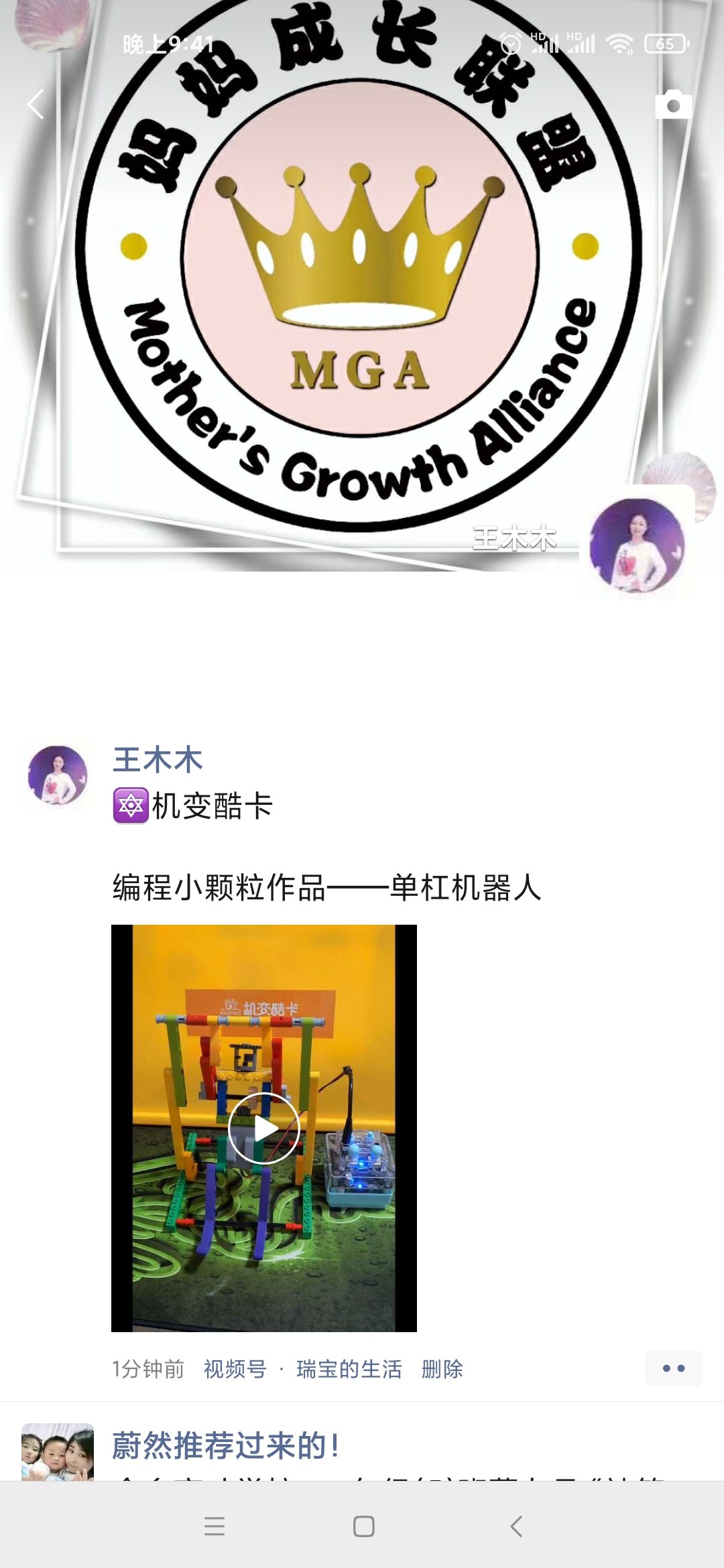This screenshot has height=1568, width=724.
Task: Open the system recent apps button
Action: (x=215, y=1526)
